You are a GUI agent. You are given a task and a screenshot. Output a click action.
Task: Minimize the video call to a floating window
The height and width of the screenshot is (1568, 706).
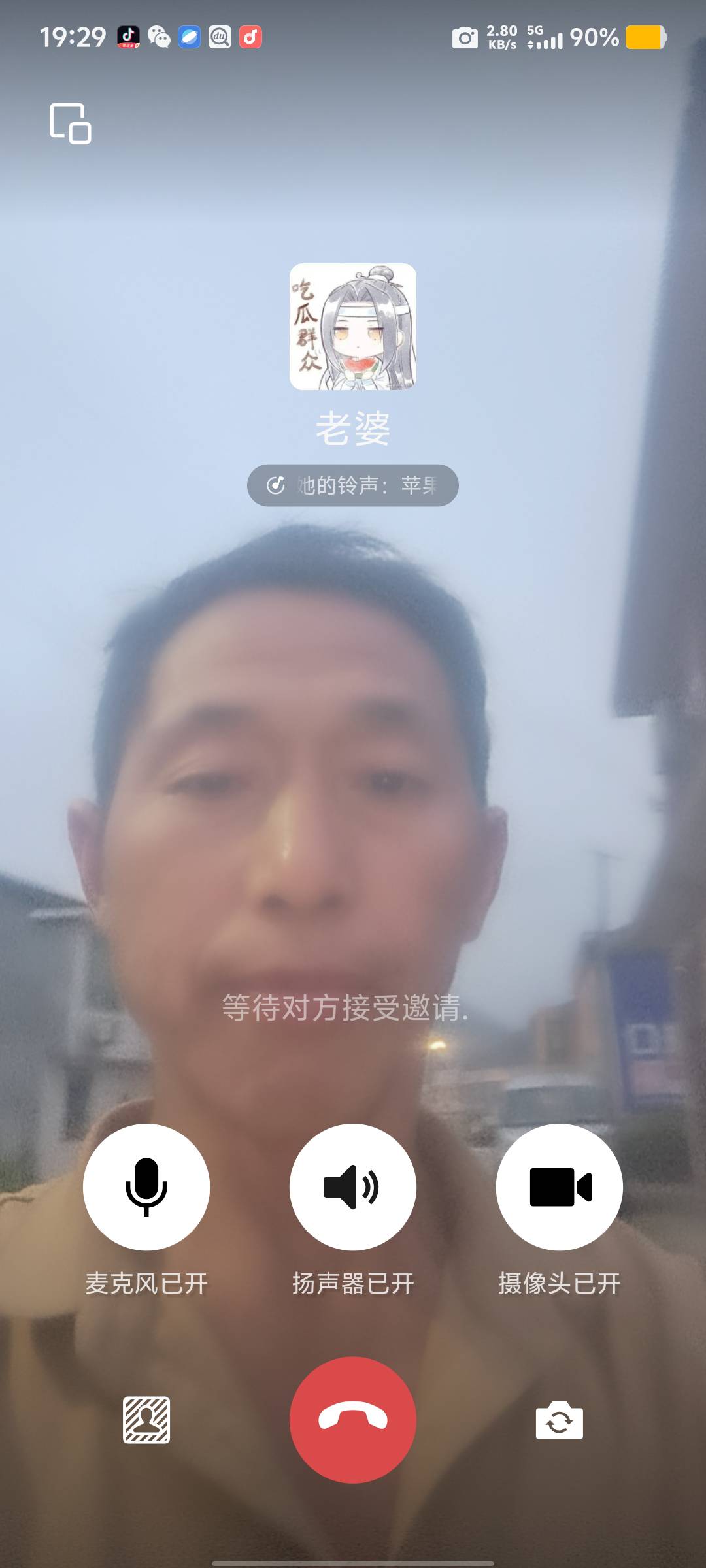pos(70,123)
